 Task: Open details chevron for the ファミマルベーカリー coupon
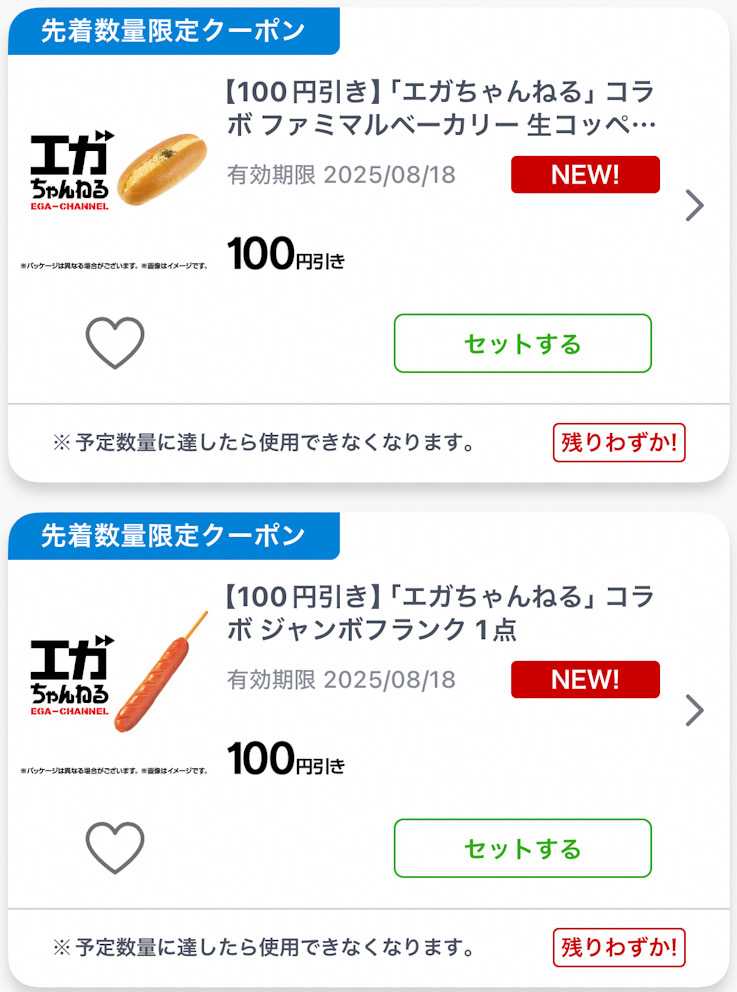[694, 206]
